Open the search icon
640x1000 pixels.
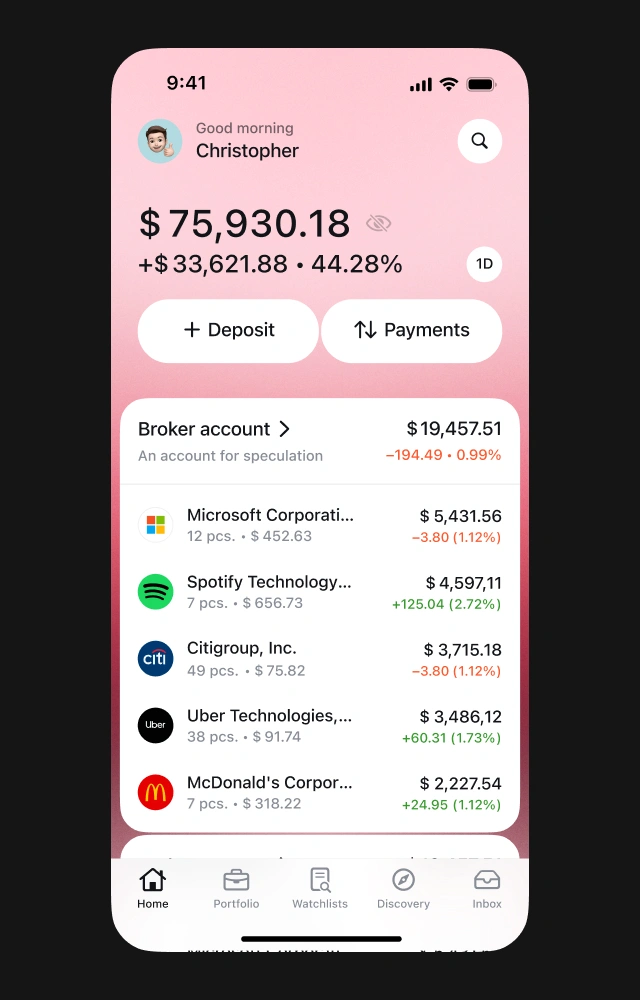point(480,141)
